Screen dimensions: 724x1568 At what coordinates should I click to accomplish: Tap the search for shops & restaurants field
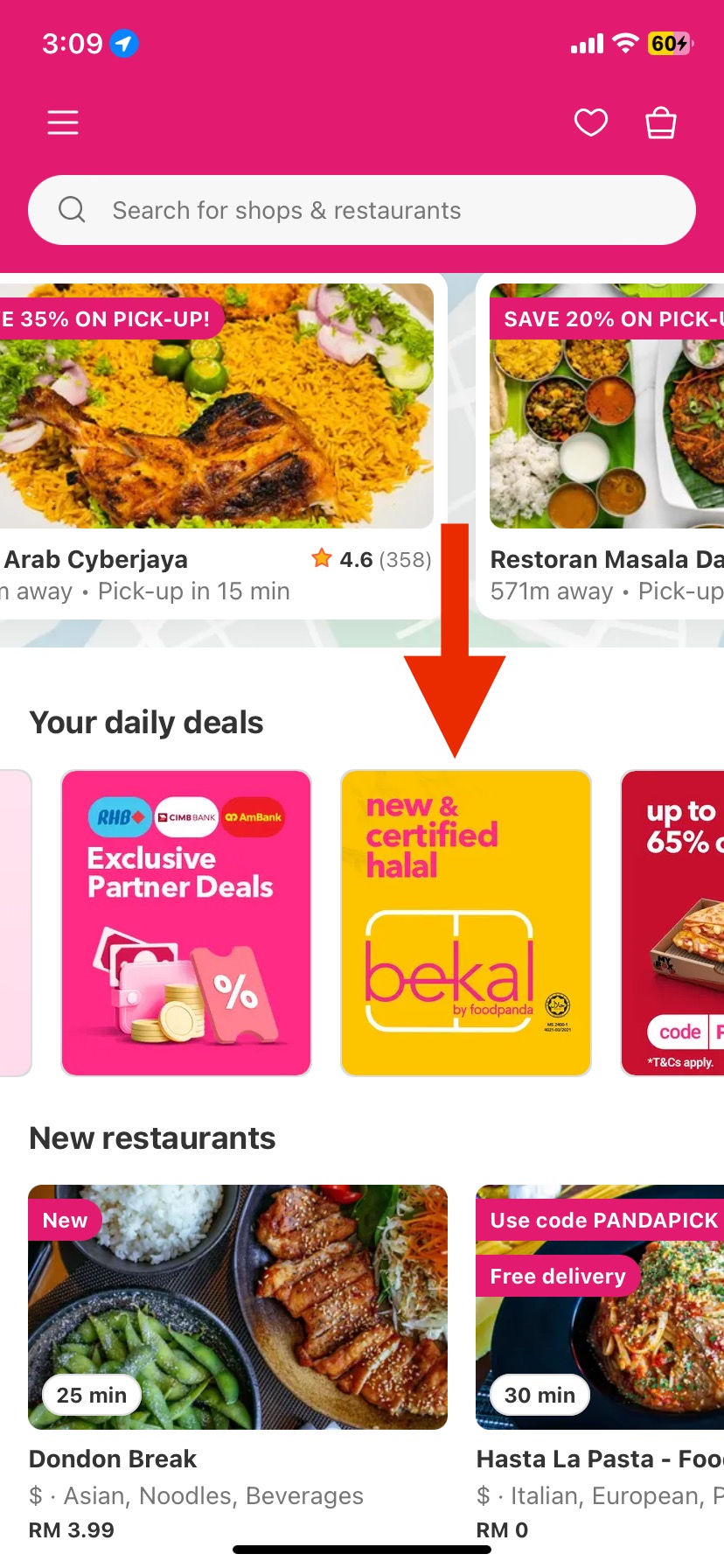(x=362, y=210)
